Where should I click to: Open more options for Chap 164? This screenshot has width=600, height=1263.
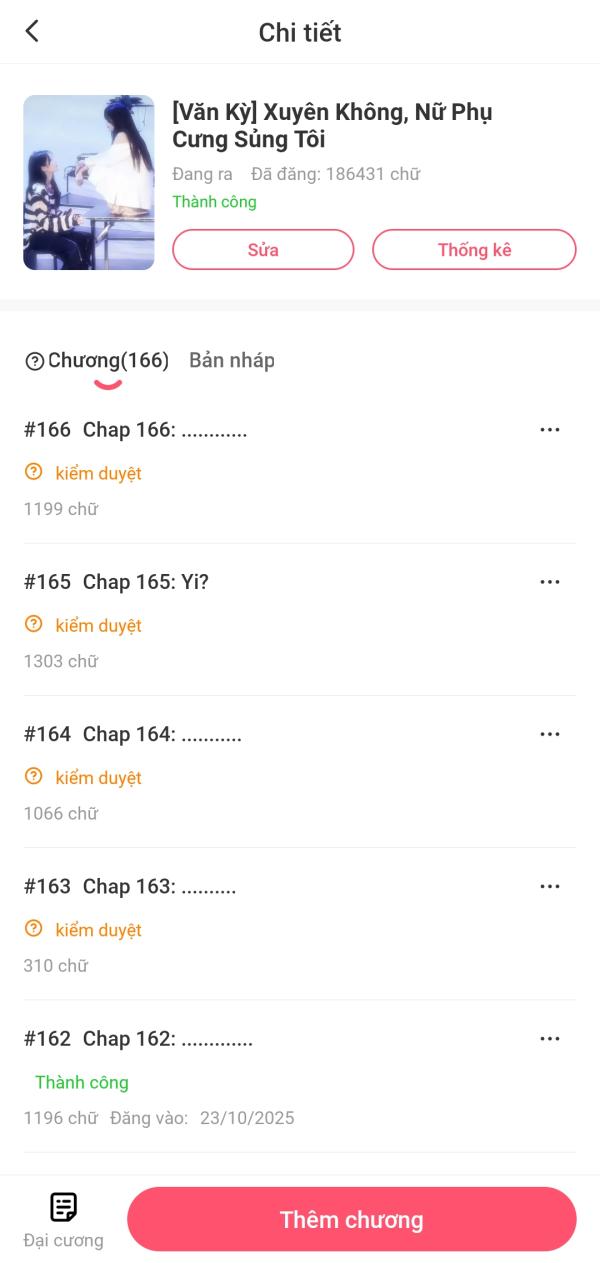click(550, 734)
